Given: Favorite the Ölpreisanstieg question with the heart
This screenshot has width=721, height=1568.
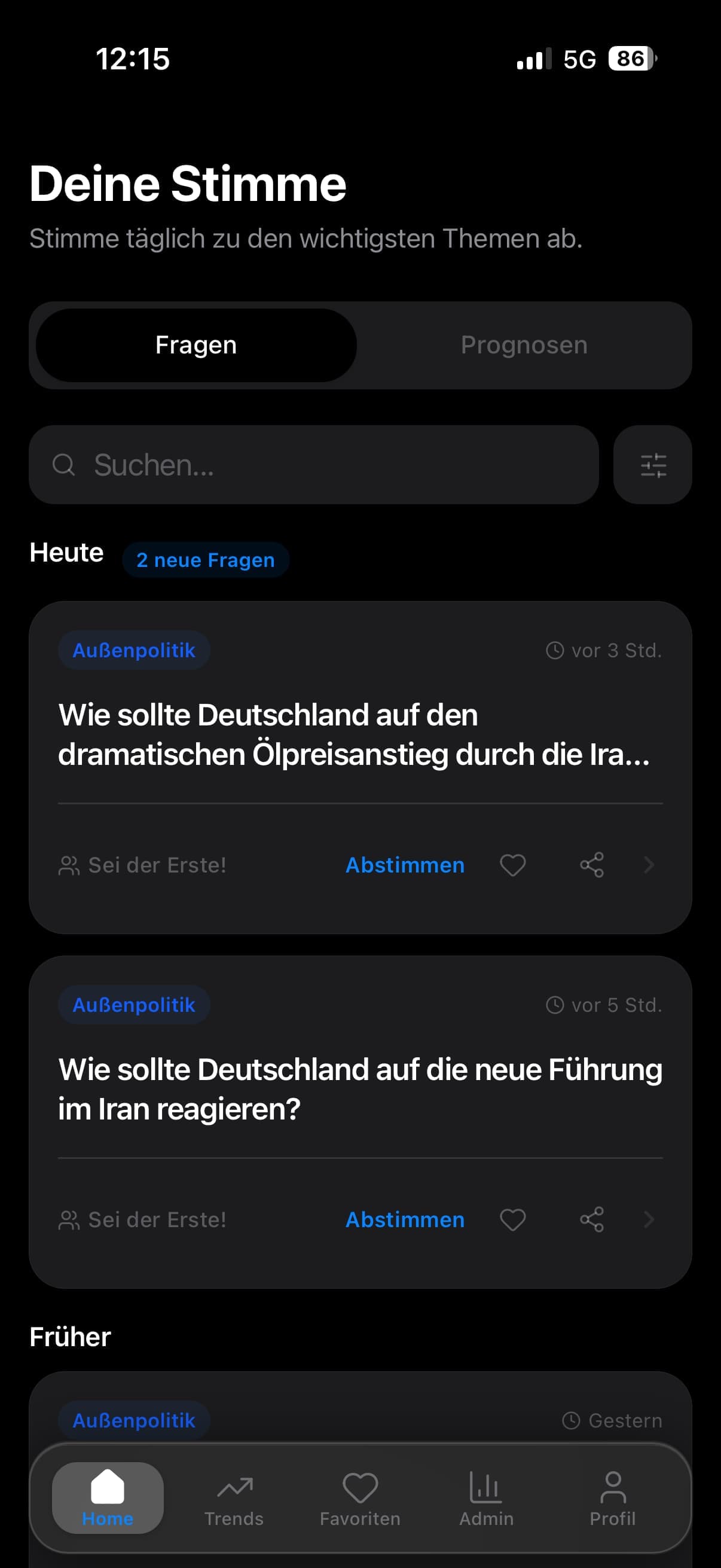Looking at the screenshot, I should [x=513, y=864].
